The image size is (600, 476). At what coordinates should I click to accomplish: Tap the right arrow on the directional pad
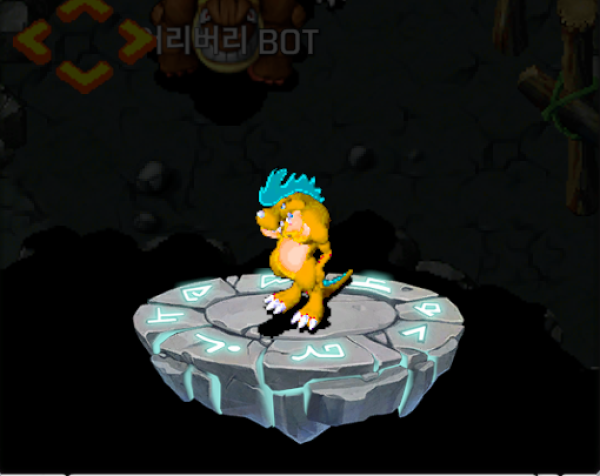[x=135, y=41]
